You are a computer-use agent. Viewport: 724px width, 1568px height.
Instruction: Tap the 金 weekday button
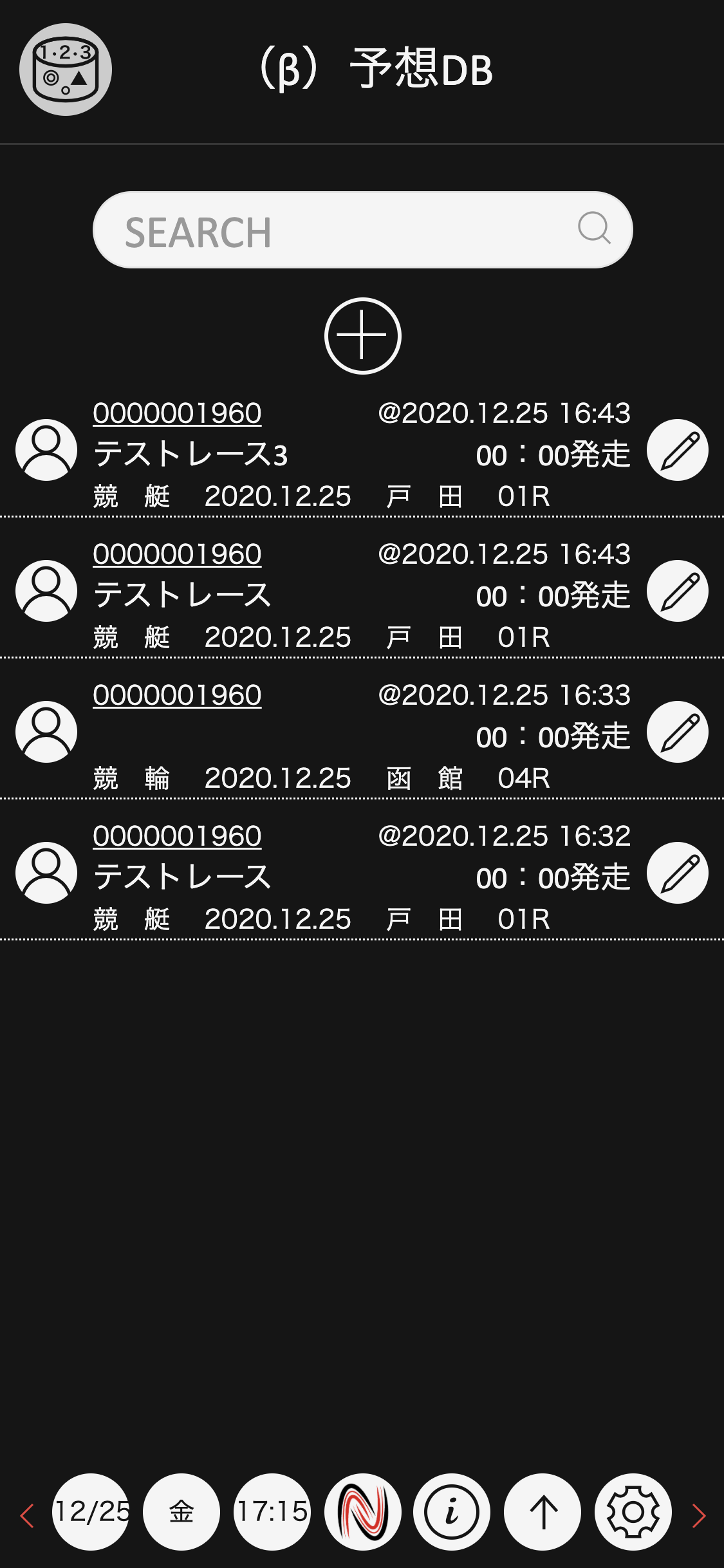pos(181,1511)
